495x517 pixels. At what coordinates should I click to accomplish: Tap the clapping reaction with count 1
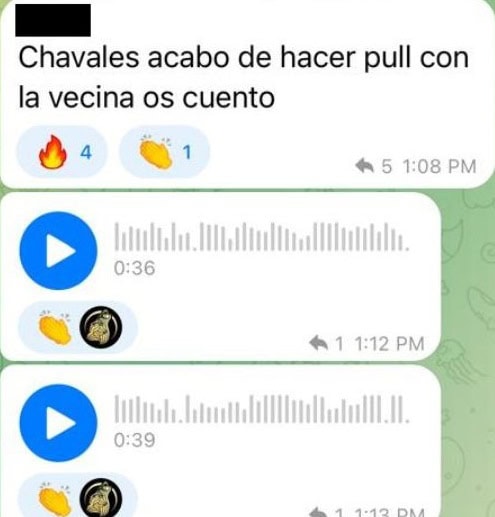[x=165, y=152]
